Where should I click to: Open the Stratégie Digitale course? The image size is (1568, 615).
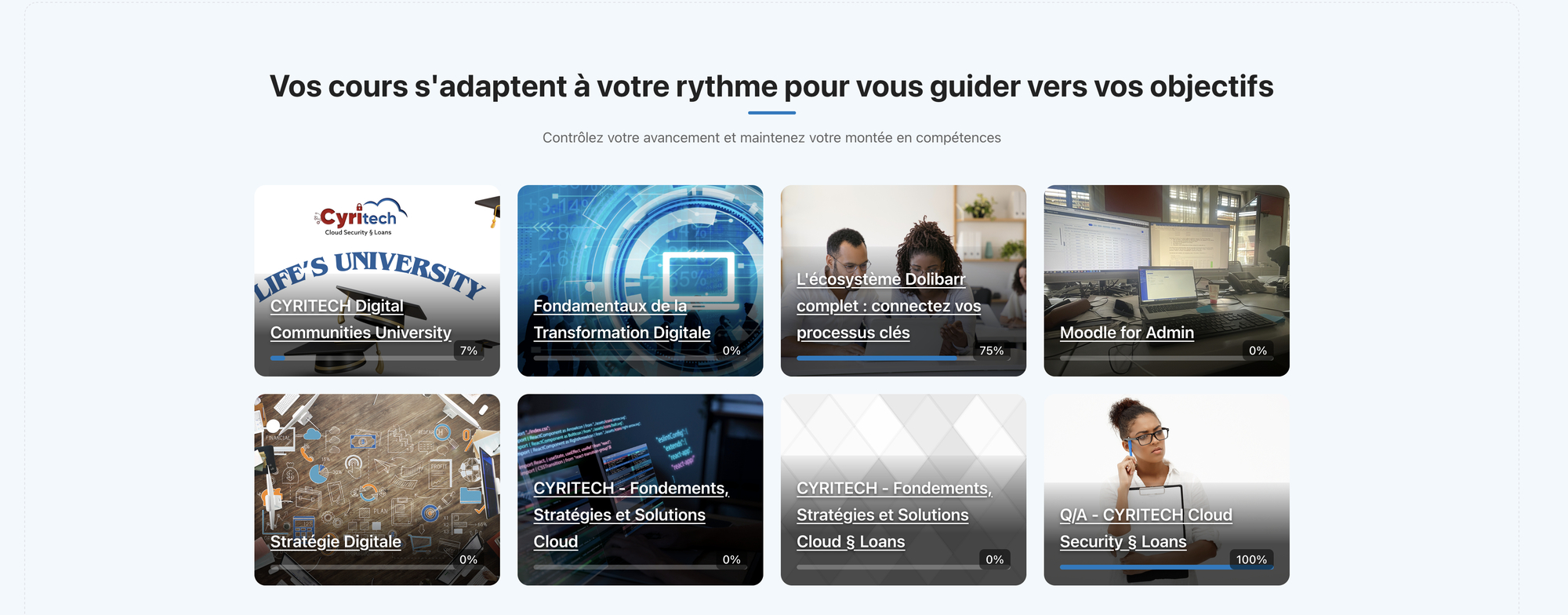336,541
